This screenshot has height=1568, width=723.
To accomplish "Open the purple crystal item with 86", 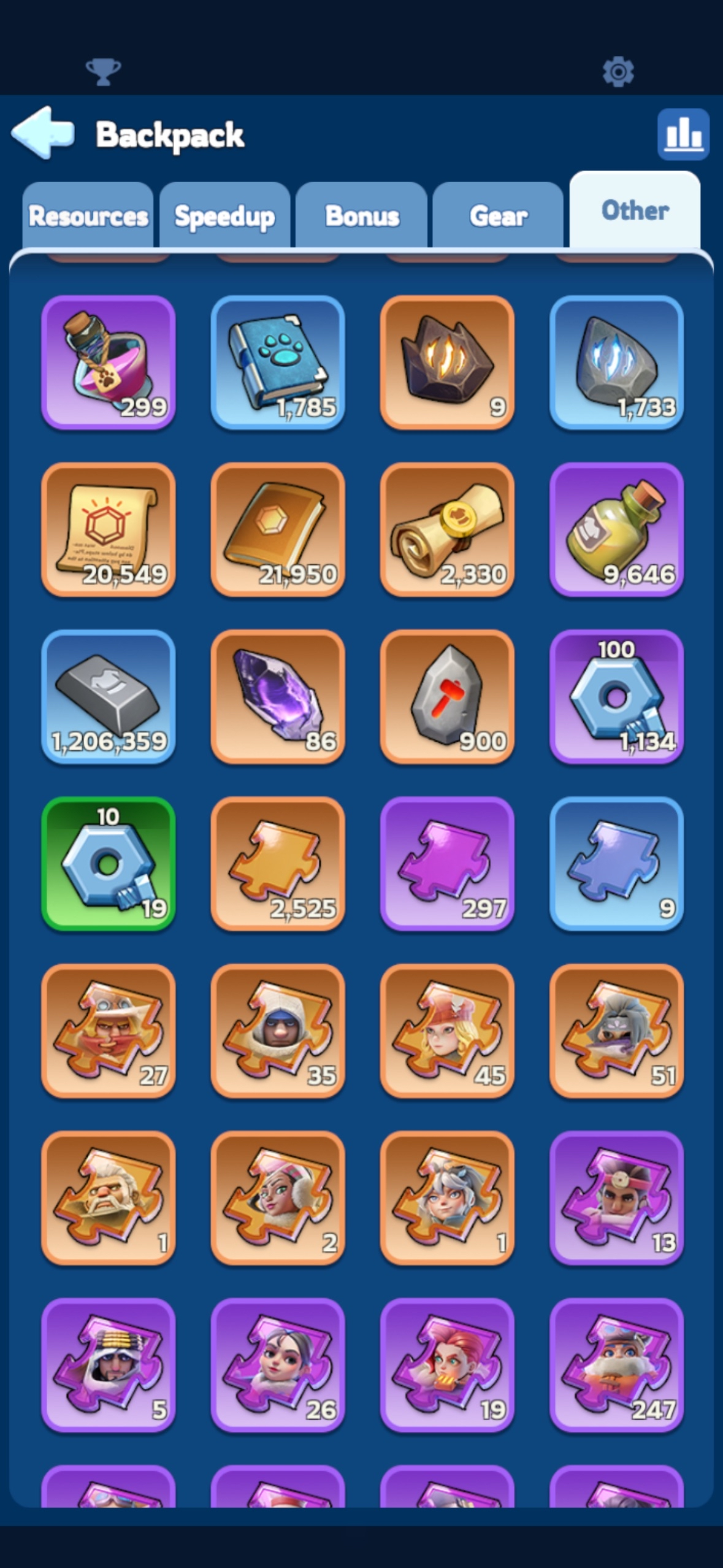I will 278,697.
